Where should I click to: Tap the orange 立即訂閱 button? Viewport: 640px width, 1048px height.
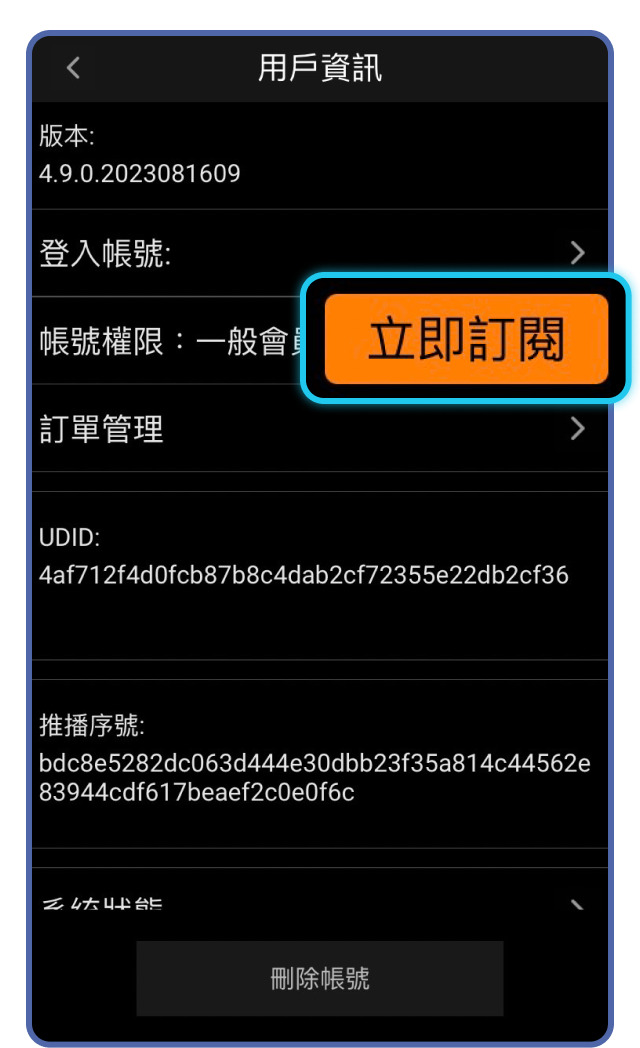point(466,339)
